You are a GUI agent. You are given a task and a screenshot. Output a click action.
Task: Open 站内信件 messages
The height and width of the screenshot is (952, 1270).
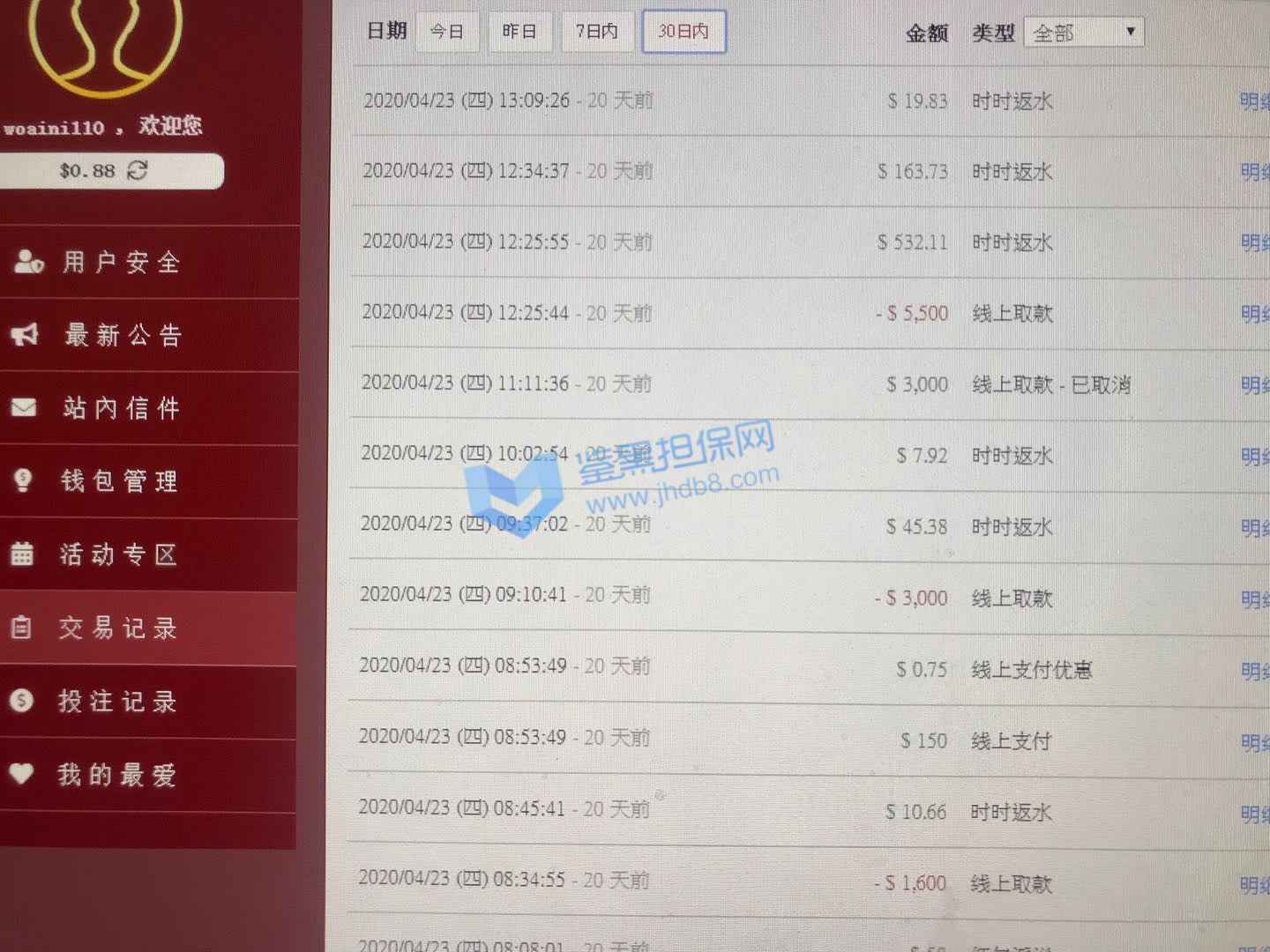pyautogui.click(x=121, y=408)
